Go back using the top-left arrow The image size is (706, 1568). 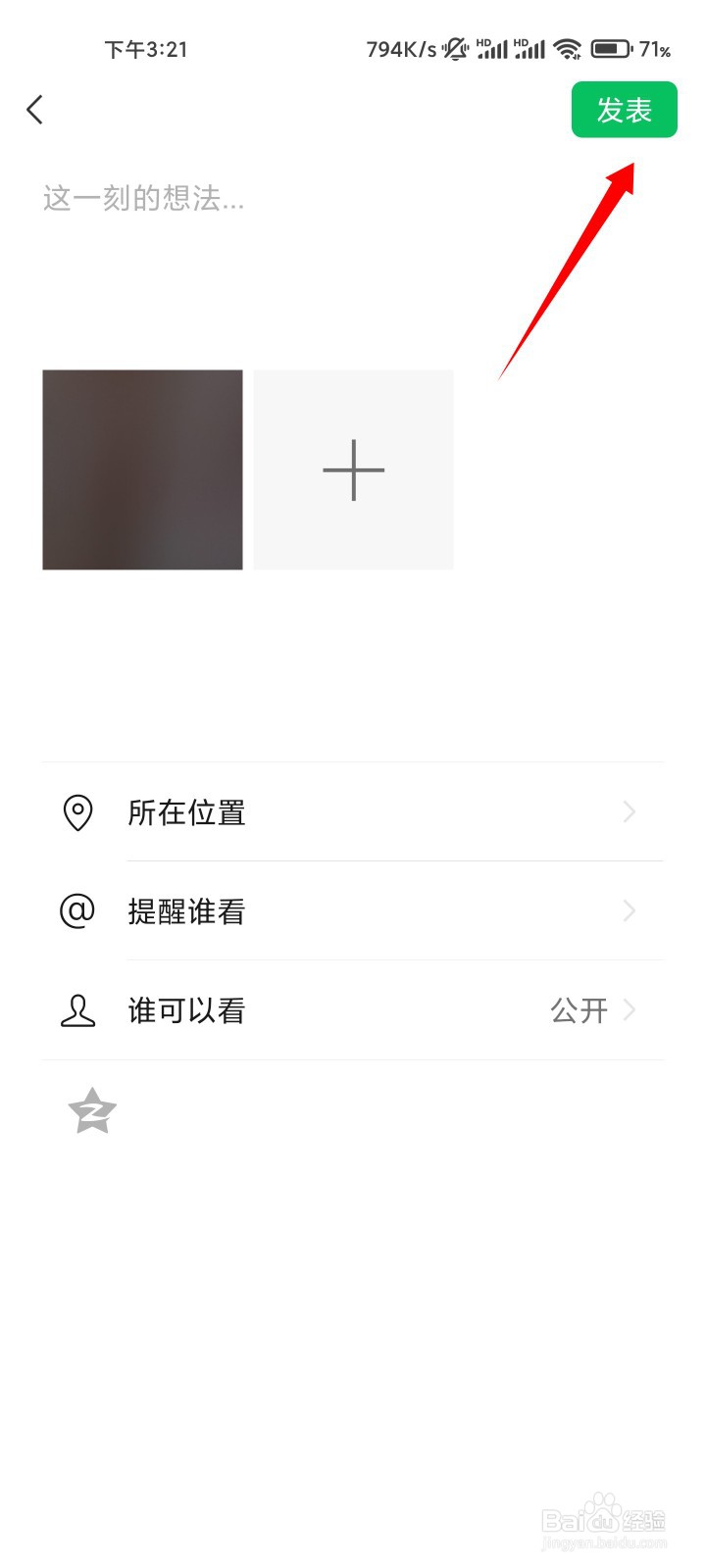[35, 110]
